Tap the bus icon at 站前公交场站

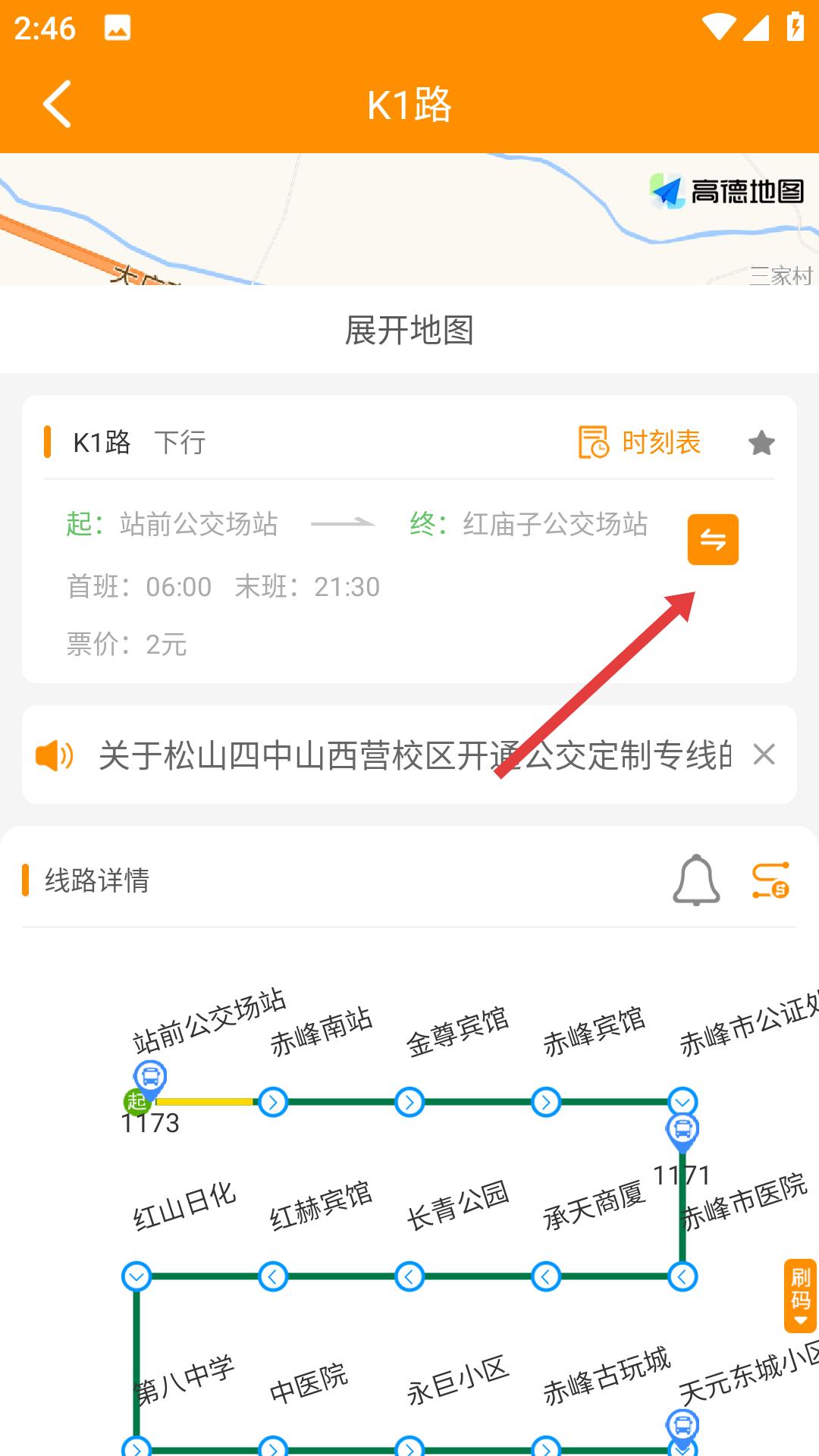tap(152, 1075)
